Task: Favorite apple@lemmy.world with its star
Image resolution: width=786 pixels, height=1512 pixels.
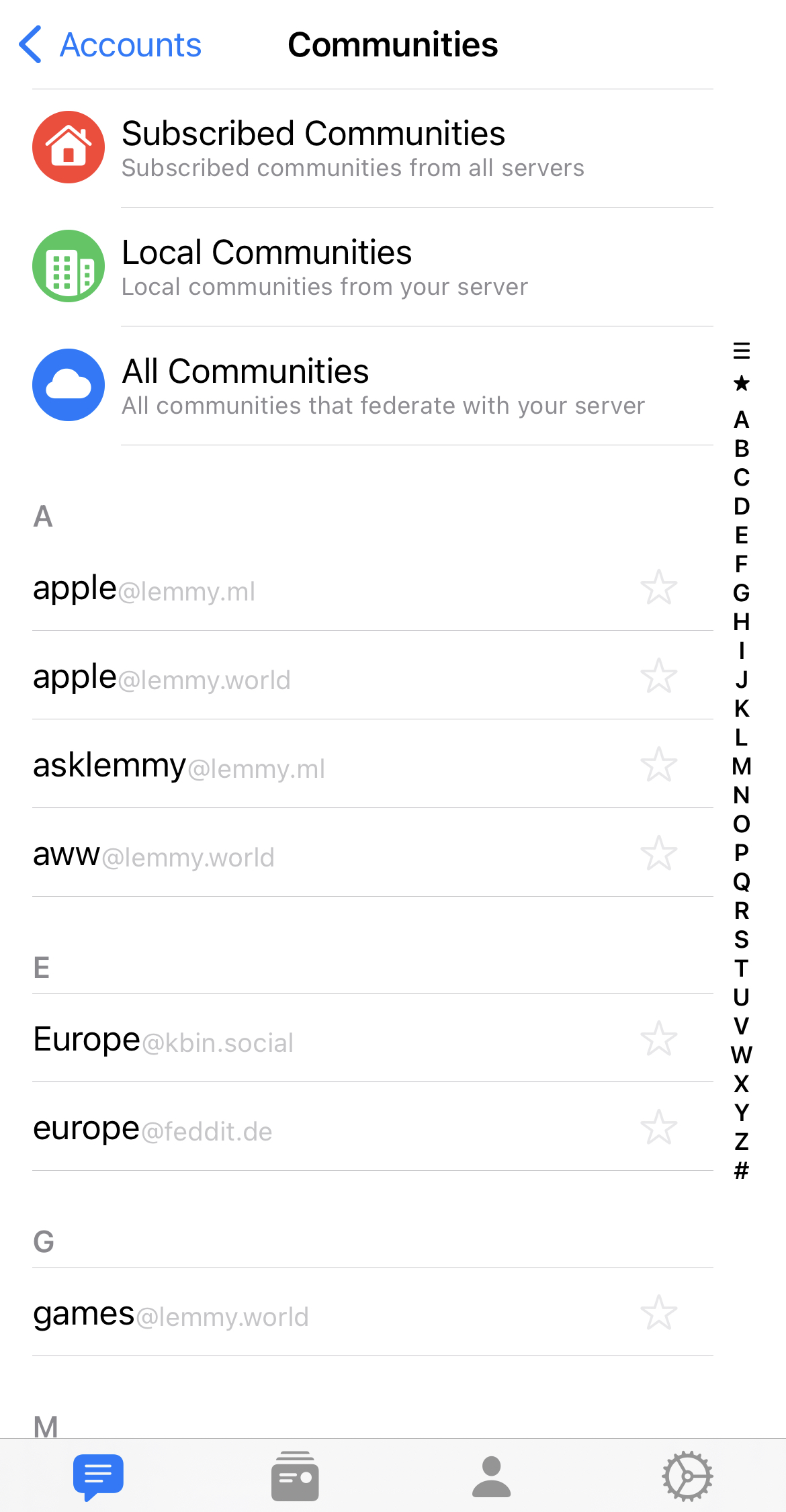Action: [x=658, y=676]
